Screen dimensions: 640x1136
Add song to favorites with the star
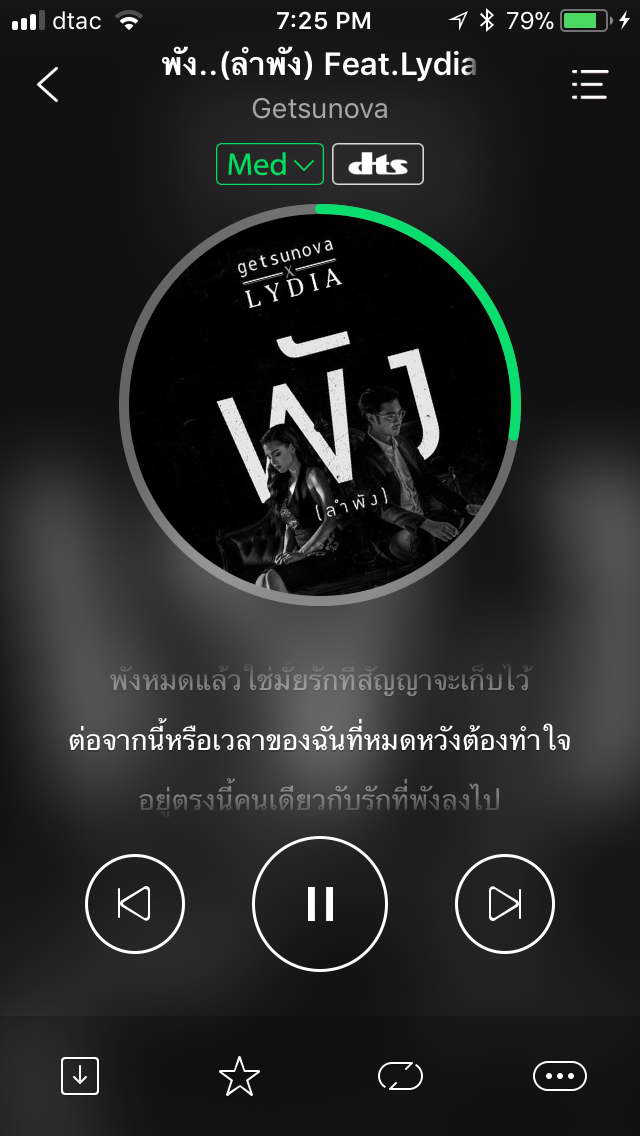click(x=239, y=1076)
